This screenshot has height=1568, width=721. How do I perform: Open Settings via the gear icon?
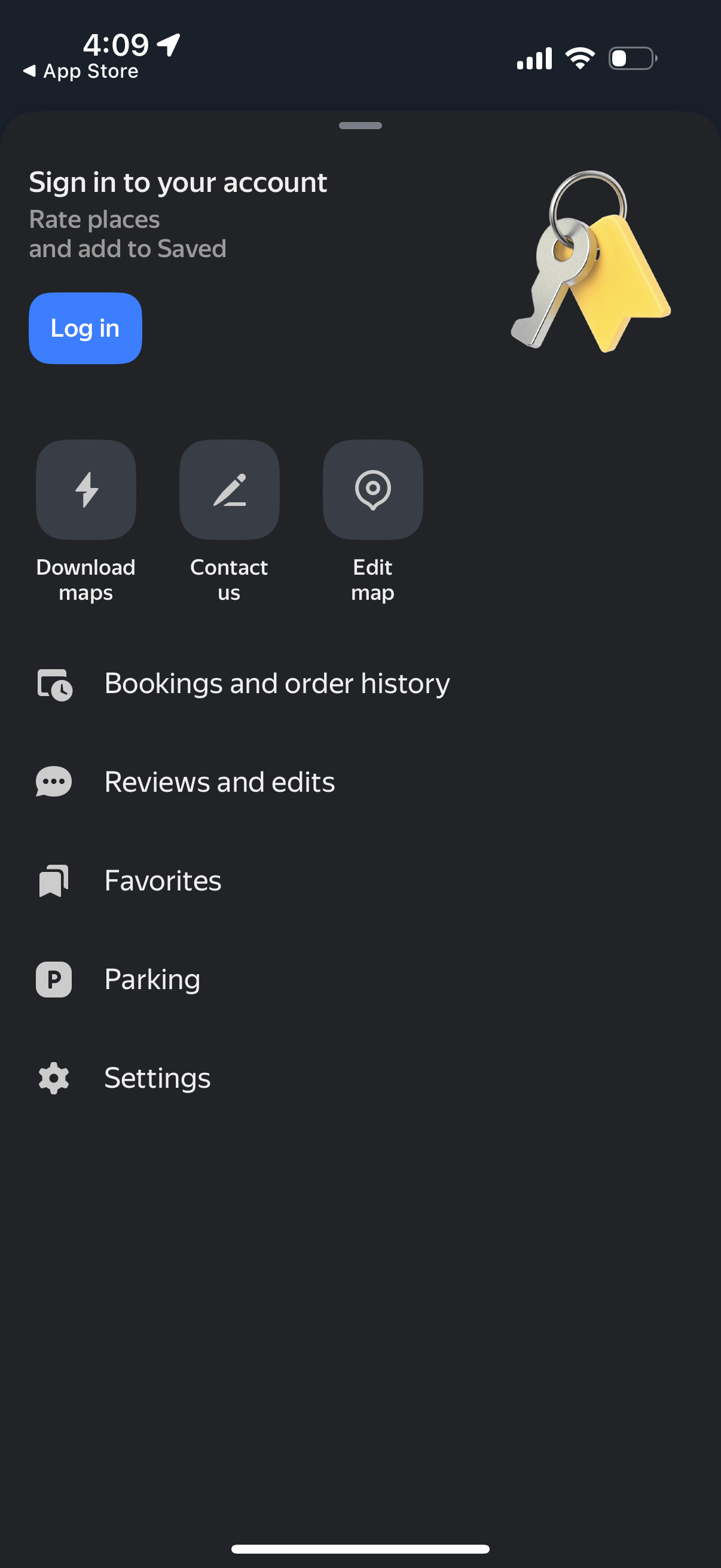(54, 1078)
